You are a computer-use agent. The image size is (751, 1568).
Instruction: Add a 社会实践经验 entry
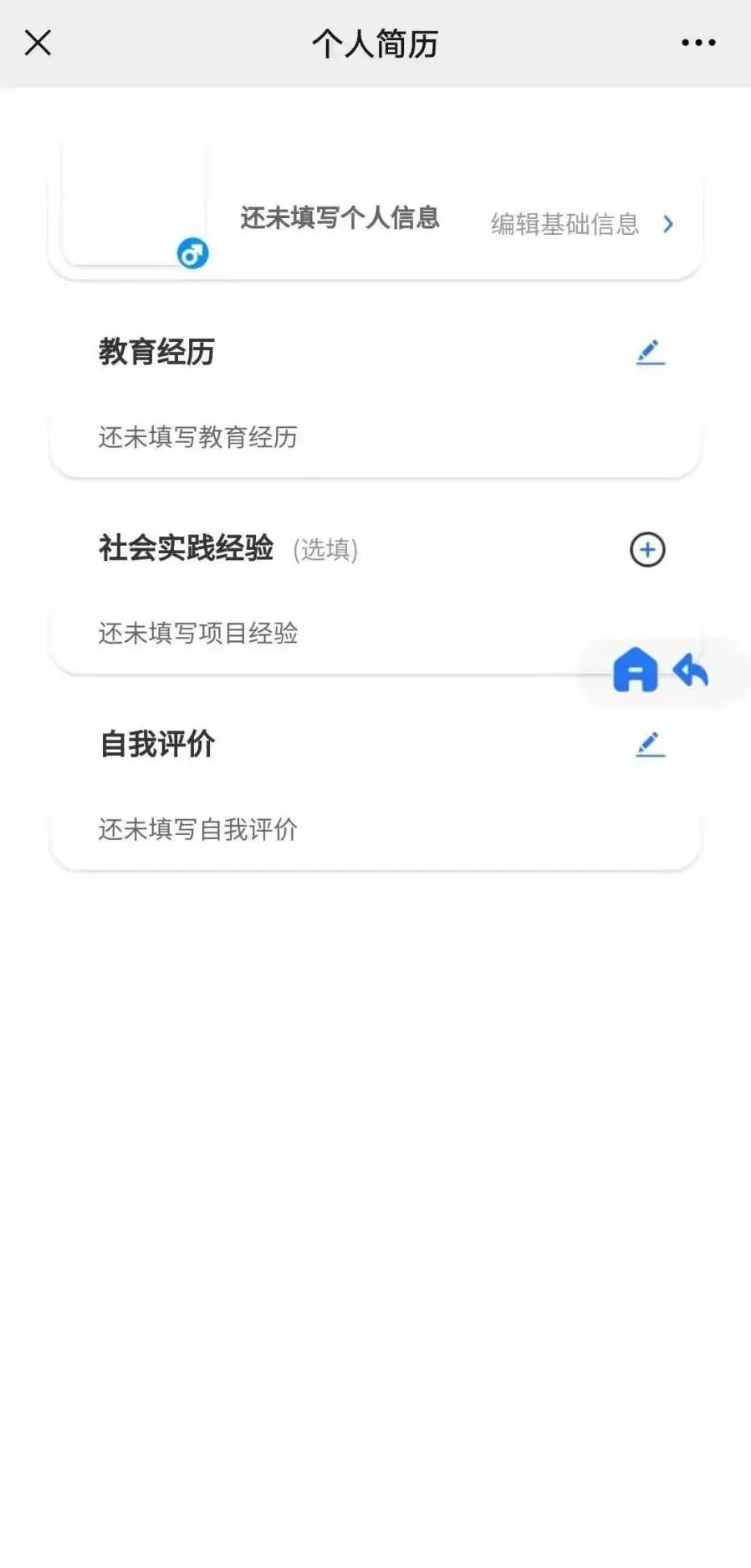coord(647,550)
